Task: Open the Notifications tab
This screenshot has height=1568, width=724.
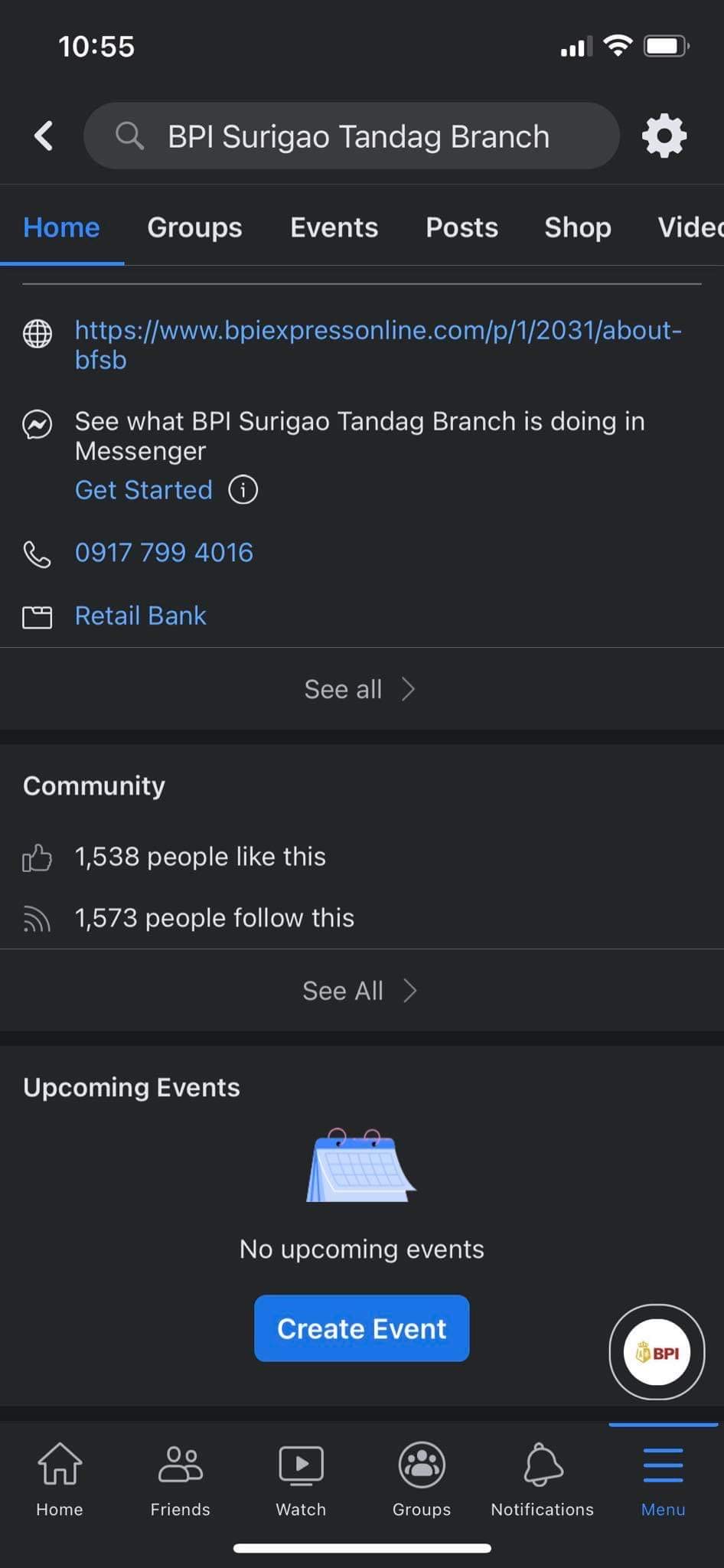Action: [x=542, y=1479]
